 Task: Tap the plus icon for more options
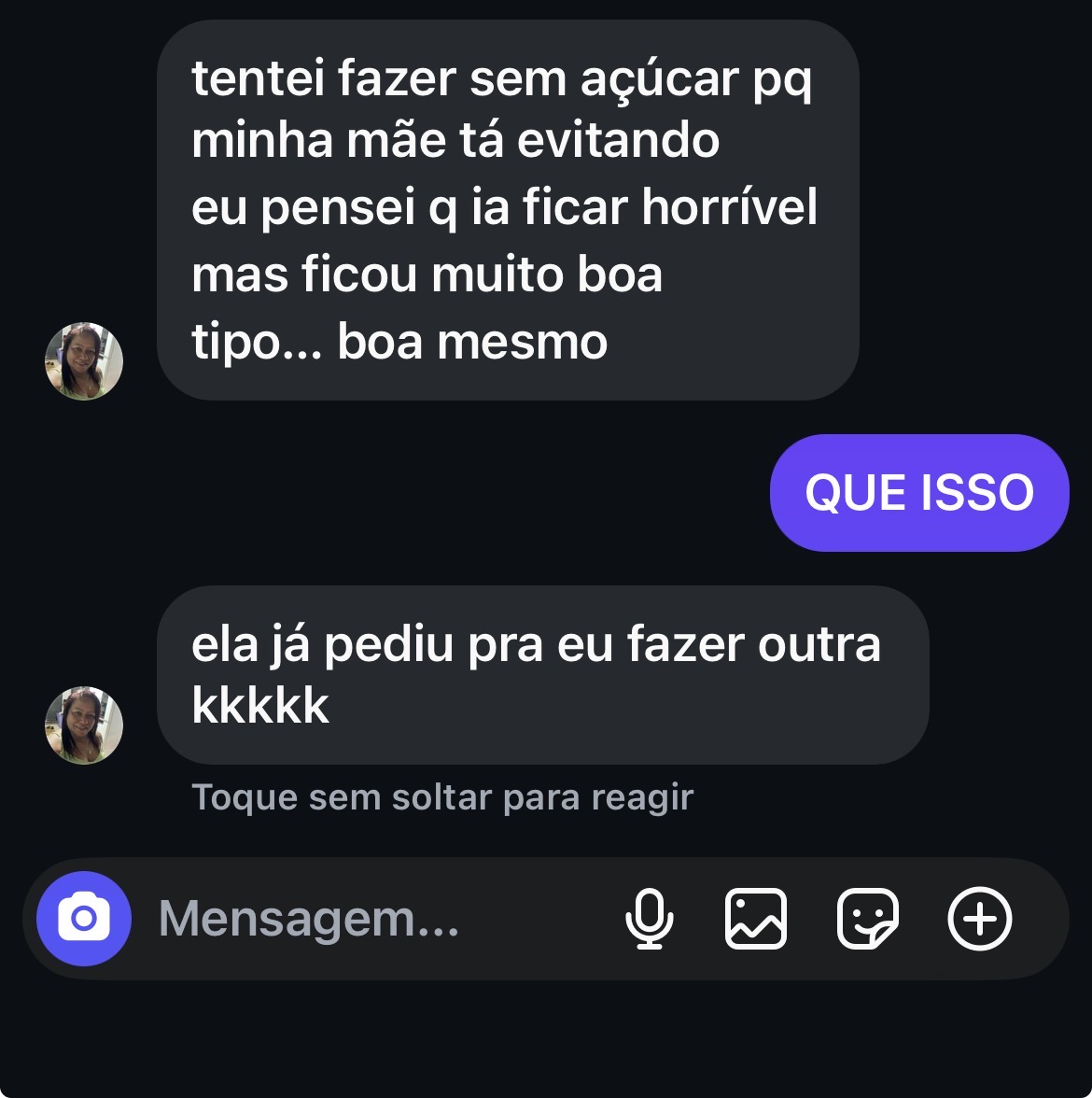(980, 919)
